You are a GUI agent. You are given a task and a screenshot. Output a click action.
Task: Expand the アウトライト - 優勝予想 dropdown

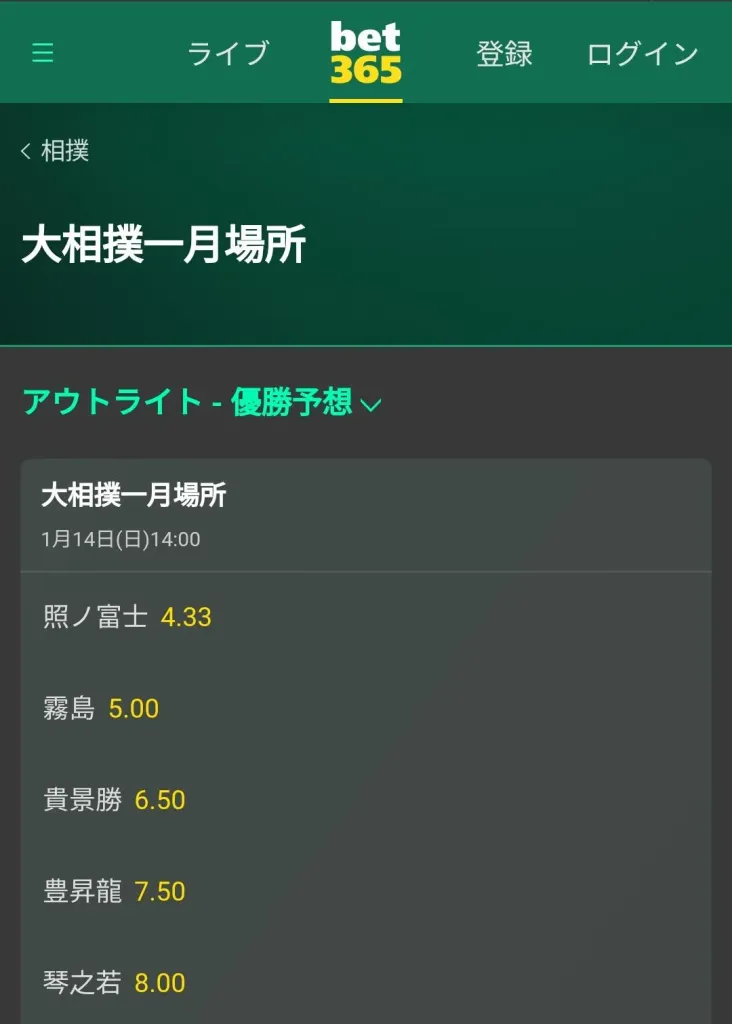202,402
